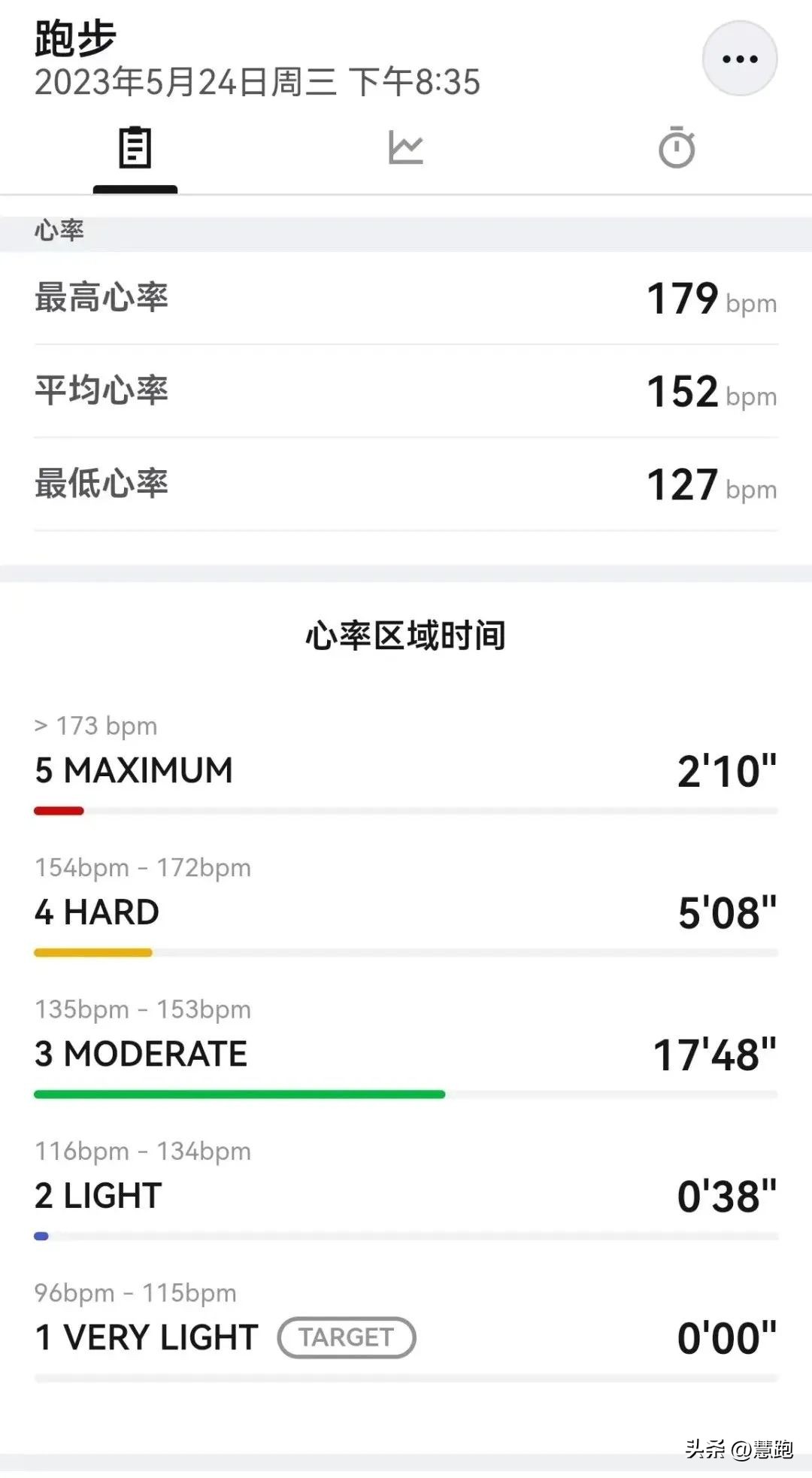Tap the red MAXIMUM zone bar

coord(59,810)
